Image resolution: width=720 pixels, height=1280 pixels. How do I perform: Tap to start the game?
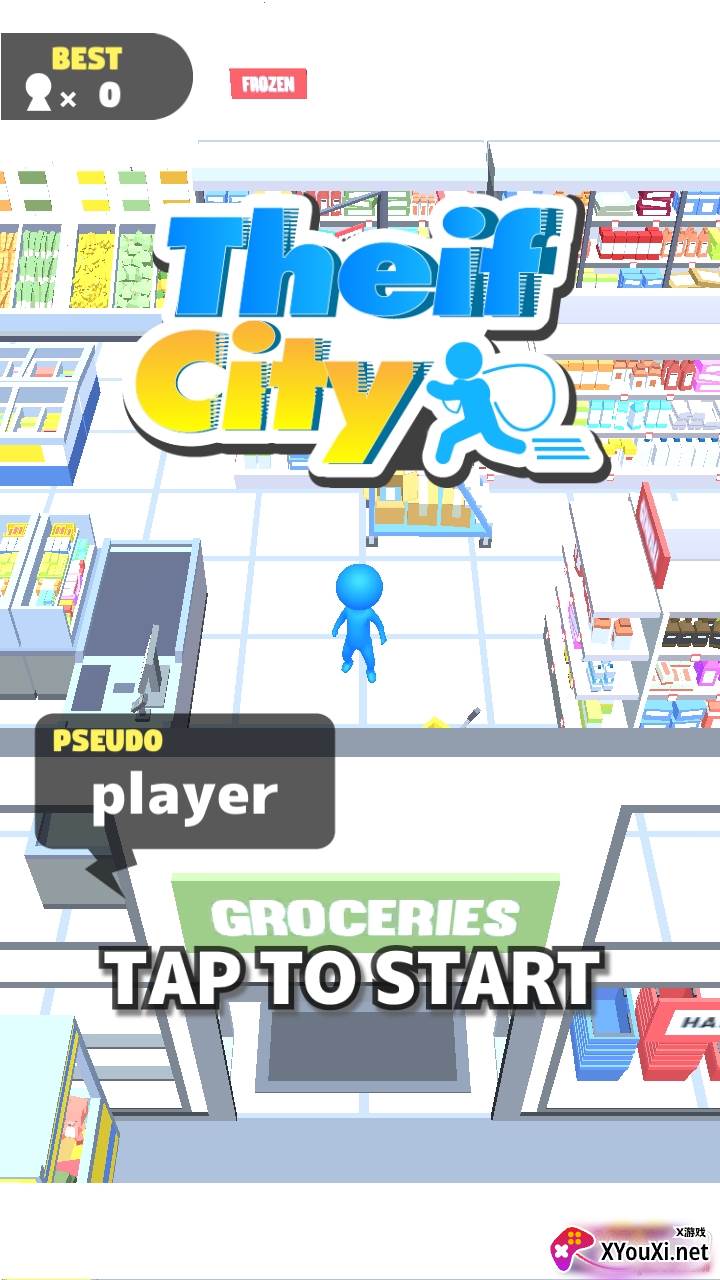355,977
